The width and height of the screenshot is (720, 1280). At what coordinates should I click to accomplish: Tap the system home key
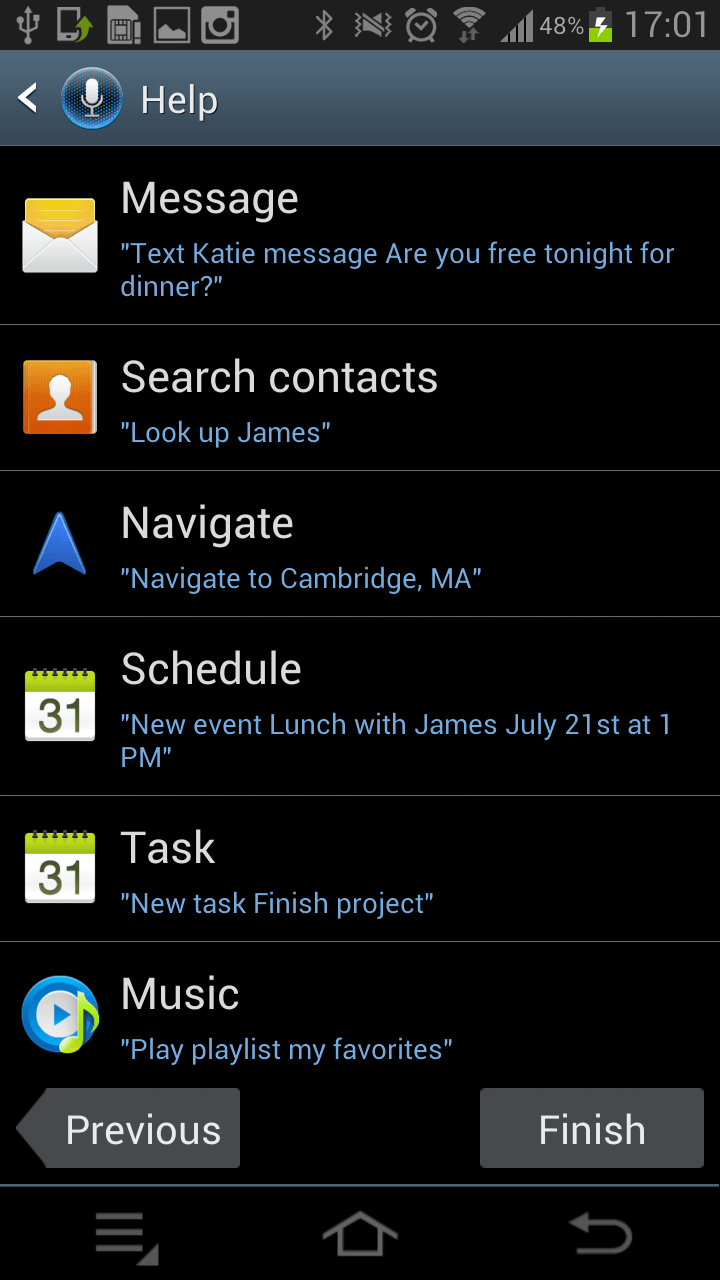pos(360,1234)
